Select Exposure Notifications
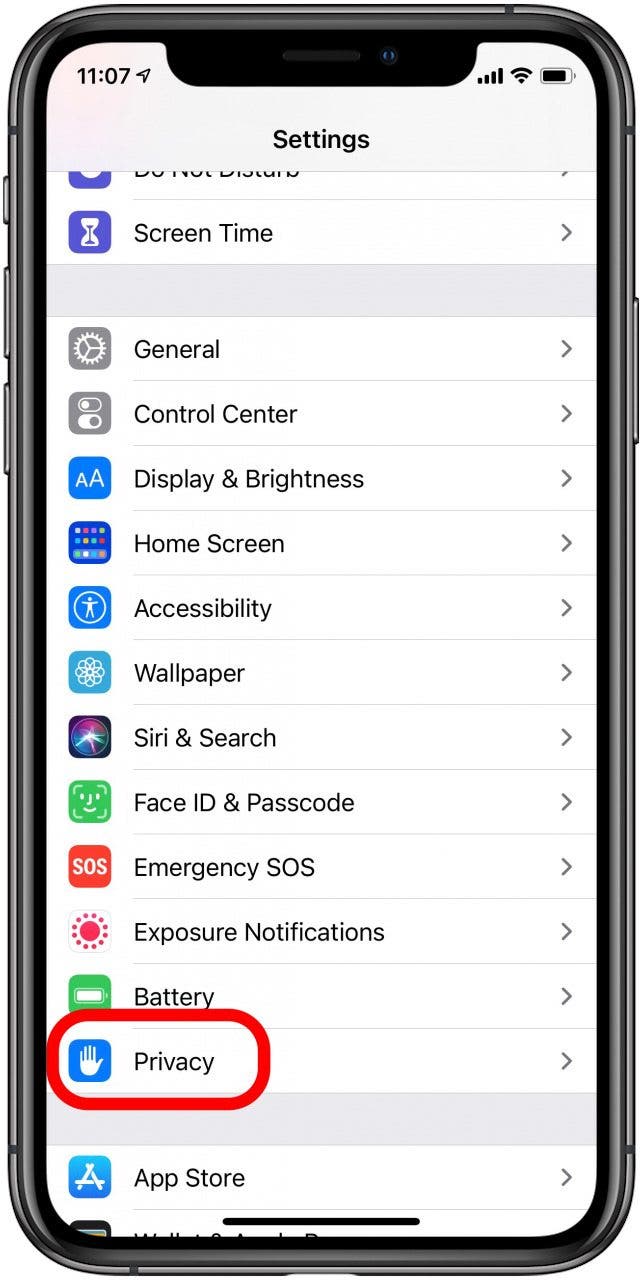Image resolution: width=642 pixels, height=1280 pixels. 259,932
